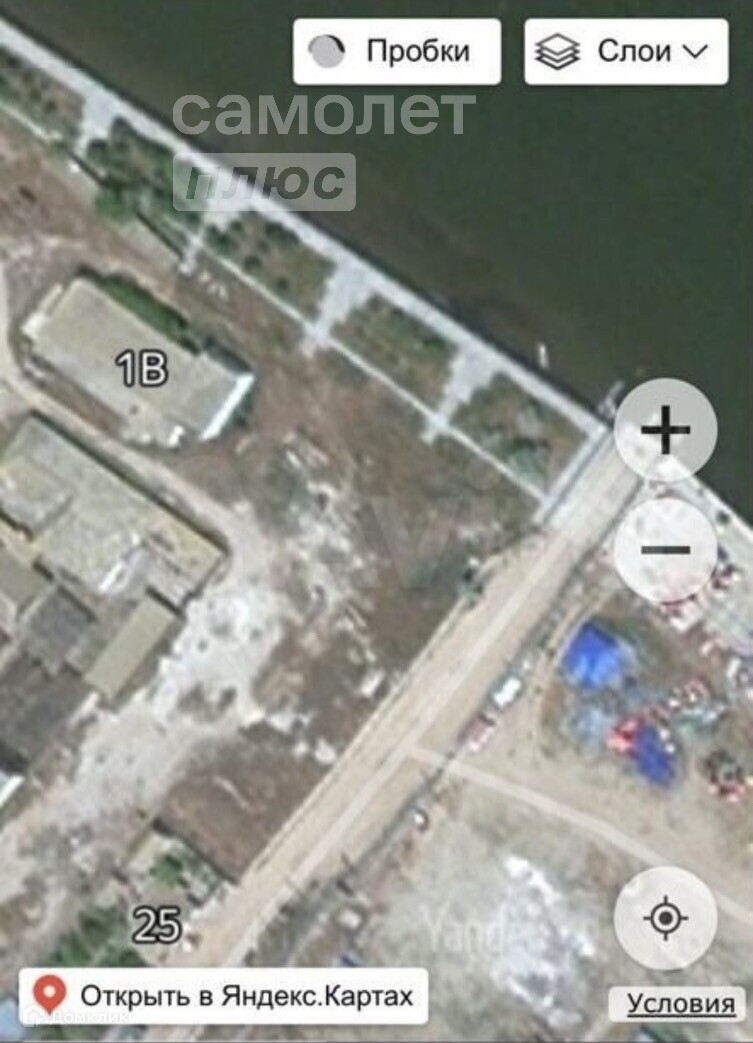This screenshot has width=753, height=1043.
Task: Open the Слои layers dropdown
Action: (x=626, y=51)
